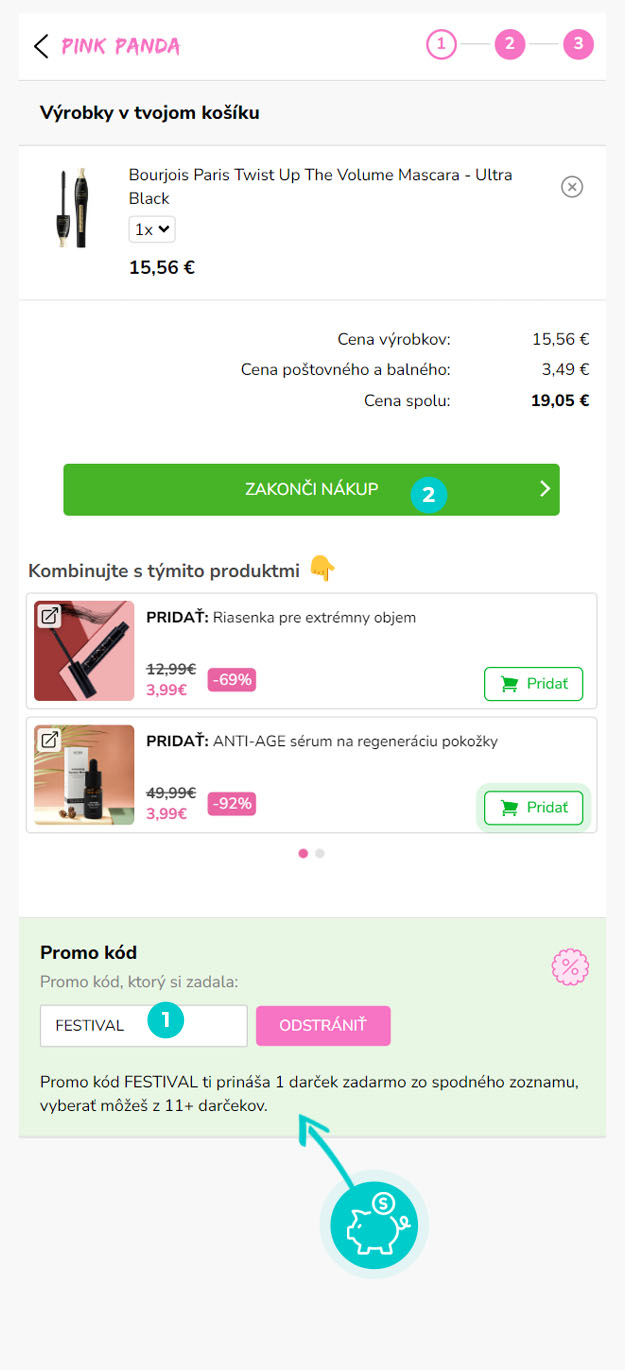Remove Bourjois mascara from the cart
This screenshot has height=1370, width=625.
(x=572, y=187)
